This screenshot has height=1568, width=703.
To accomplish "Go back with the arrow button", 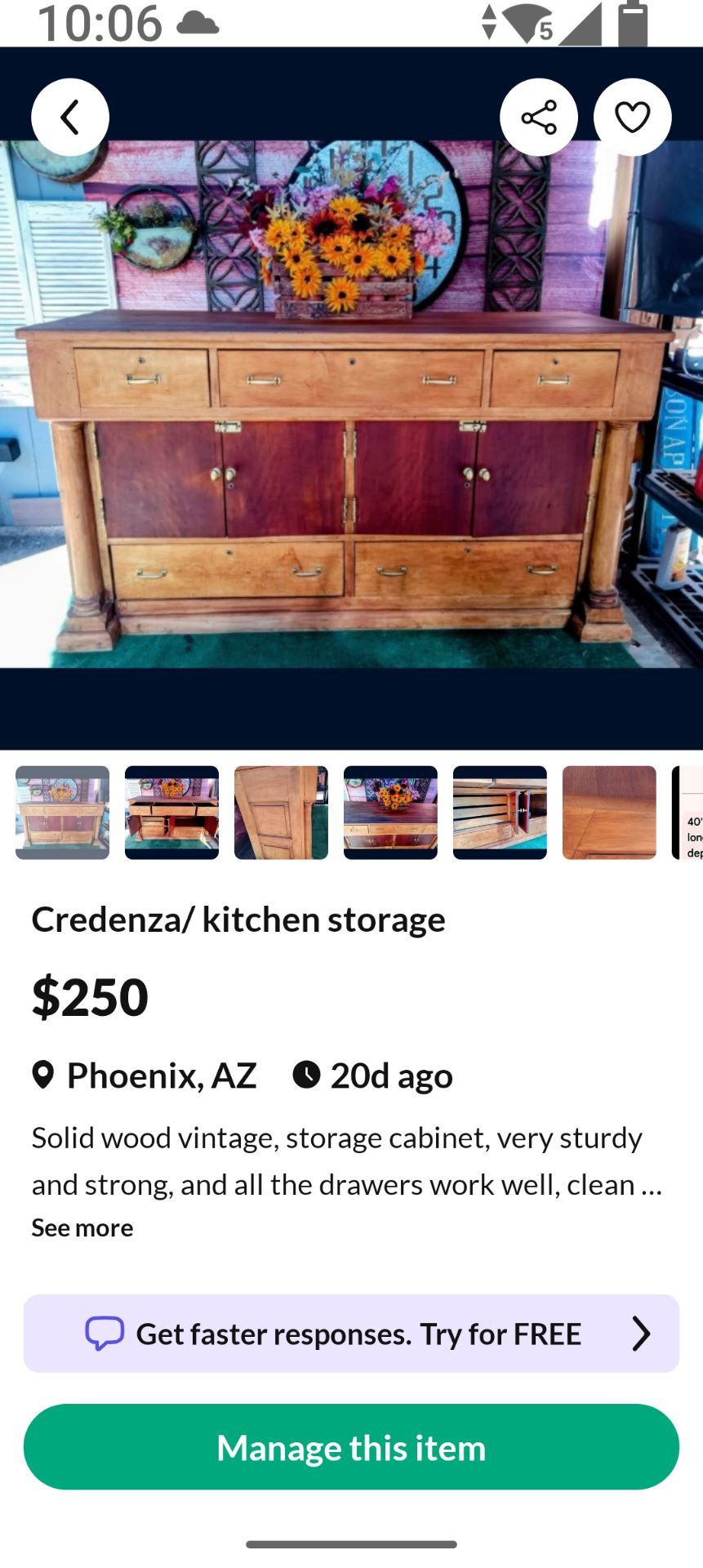I will [70, 118].
